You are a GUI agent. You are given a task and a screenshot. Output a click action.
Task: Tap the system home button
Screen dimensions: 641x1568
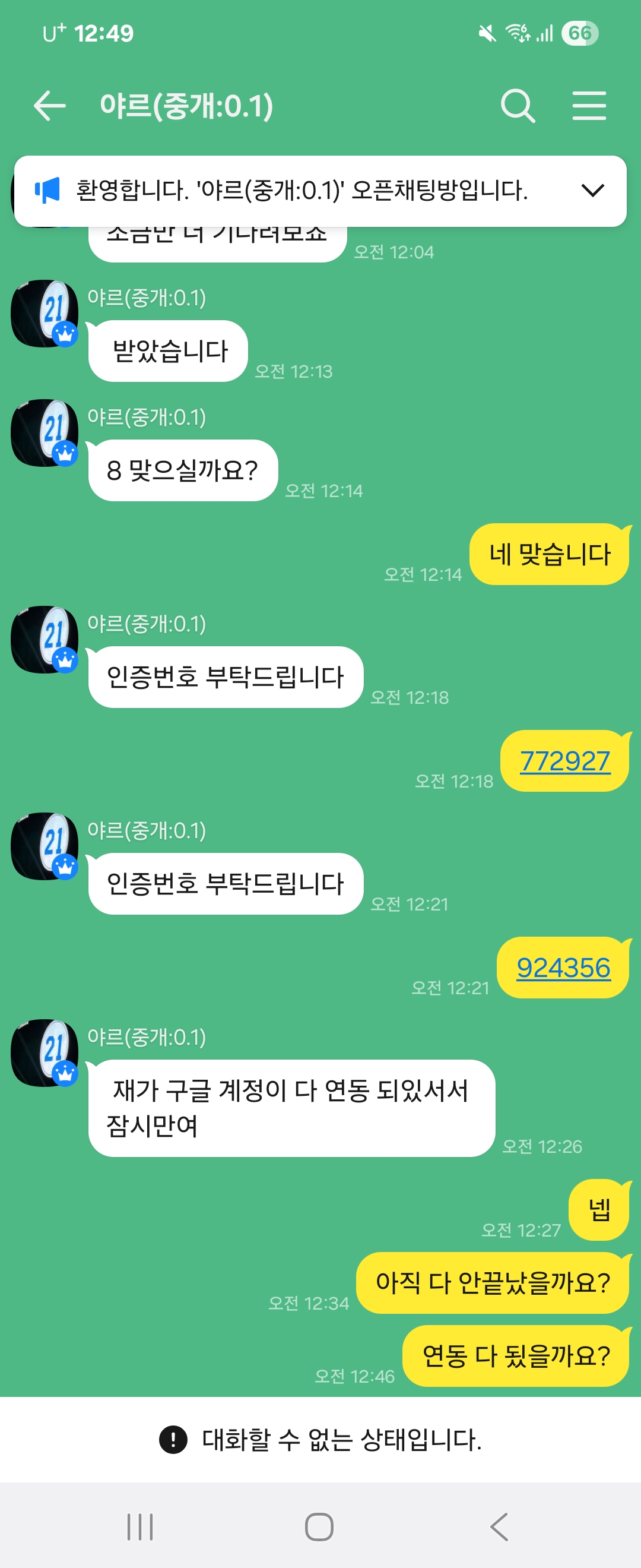tap(319, 1526)
